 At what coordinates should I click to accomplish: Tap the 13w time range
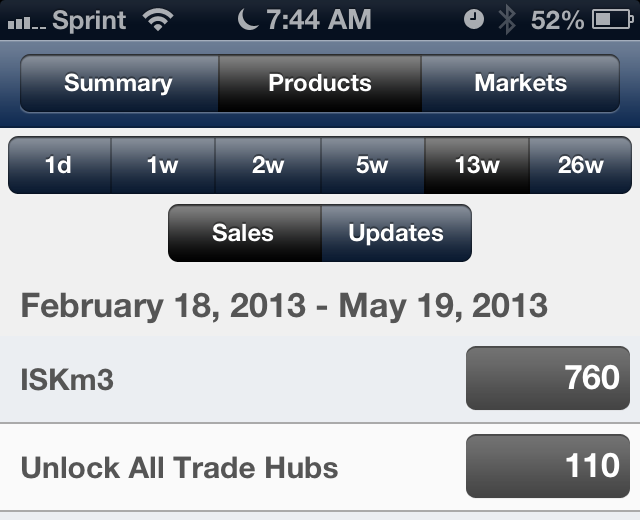coord(476,166)
